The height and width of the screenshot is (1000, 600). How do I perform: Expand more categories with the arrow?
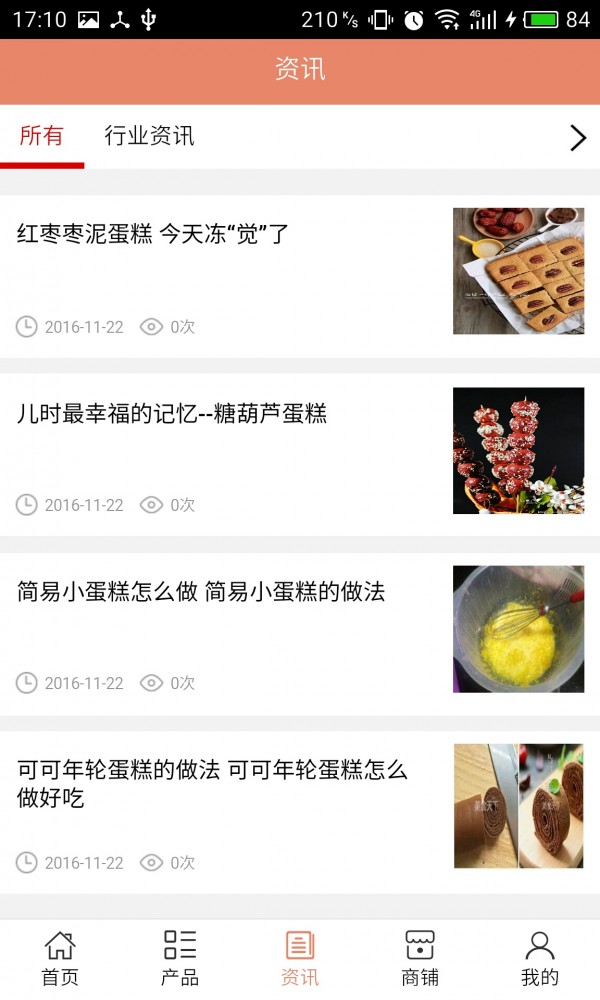(x=577, y=138)
